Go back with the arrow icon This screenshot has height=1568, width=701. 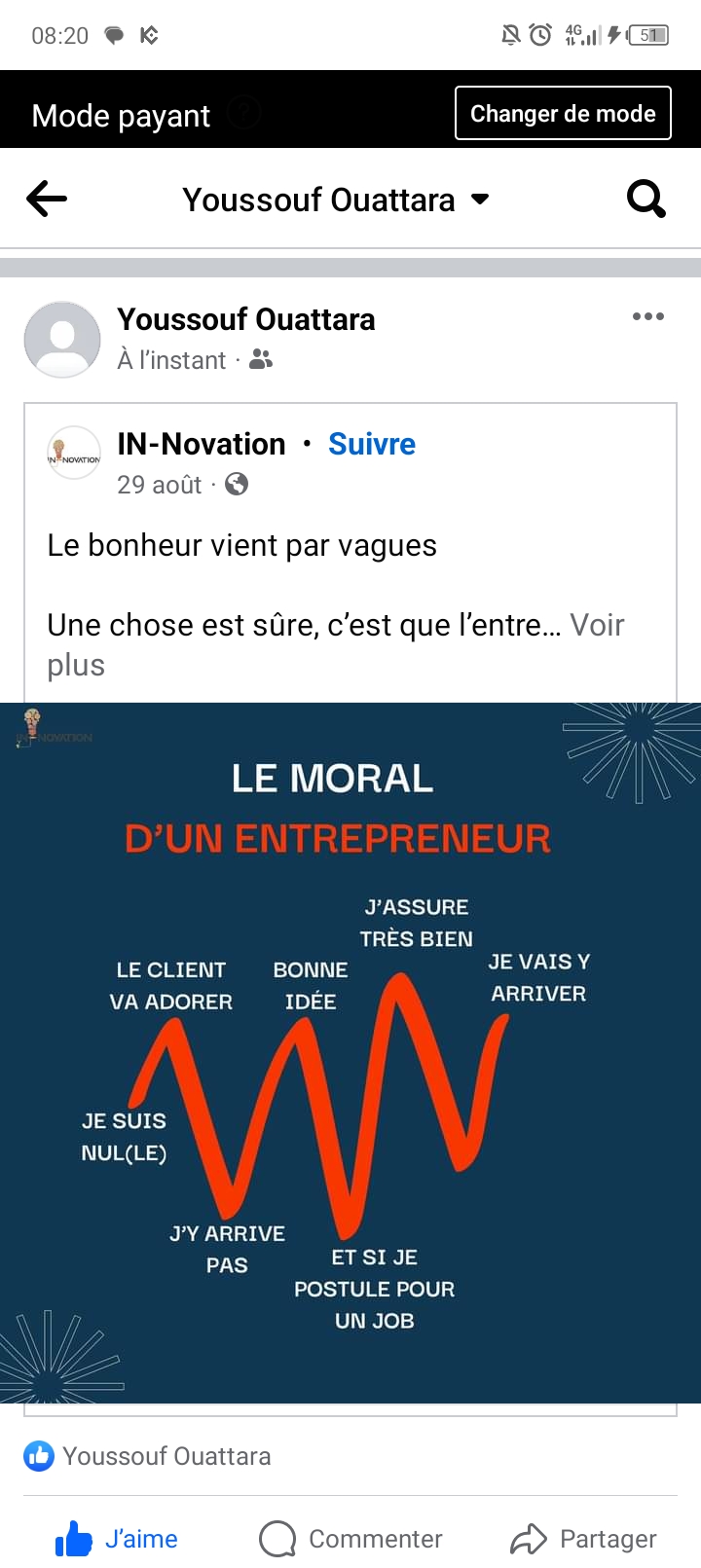point(47,200)
